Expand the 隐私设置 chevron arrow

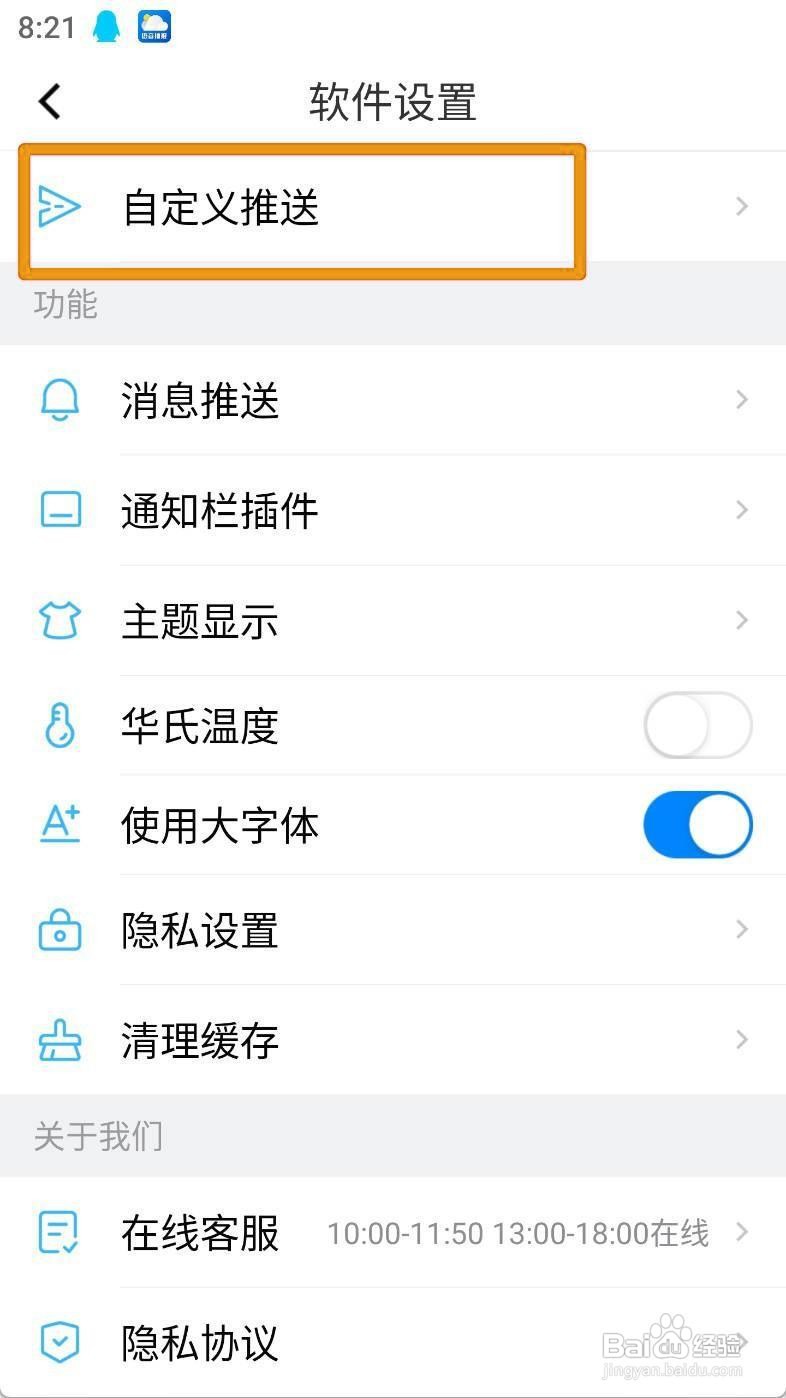coord(742,930)
